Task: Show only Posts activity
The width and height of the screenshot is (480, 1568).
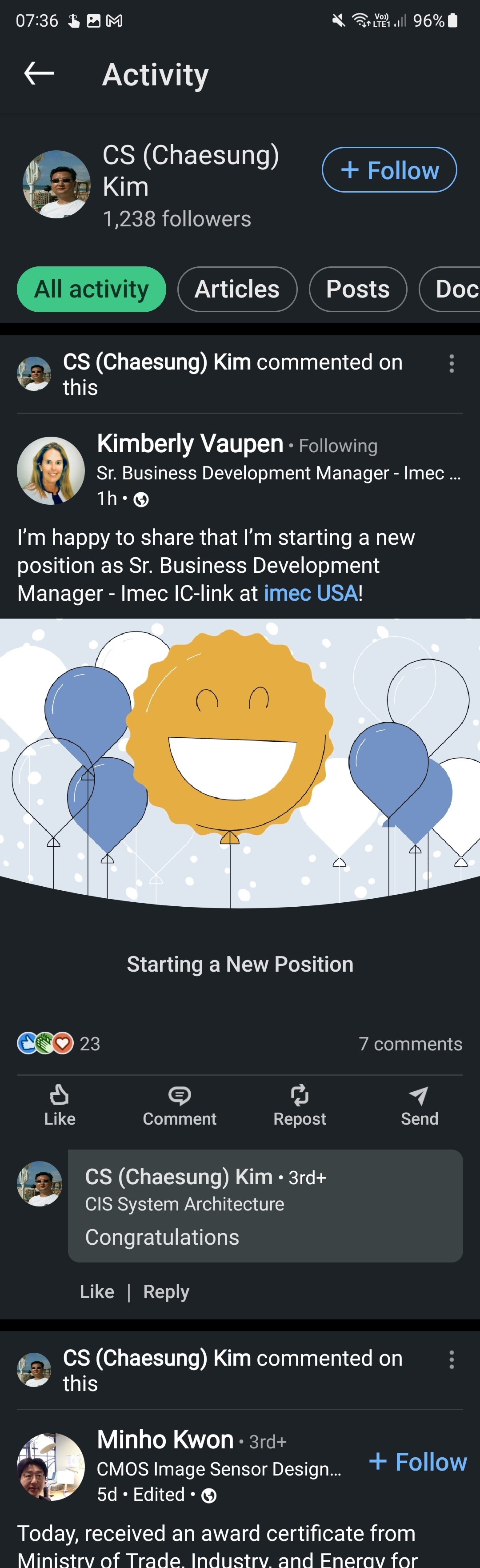Action: (357, 289)
